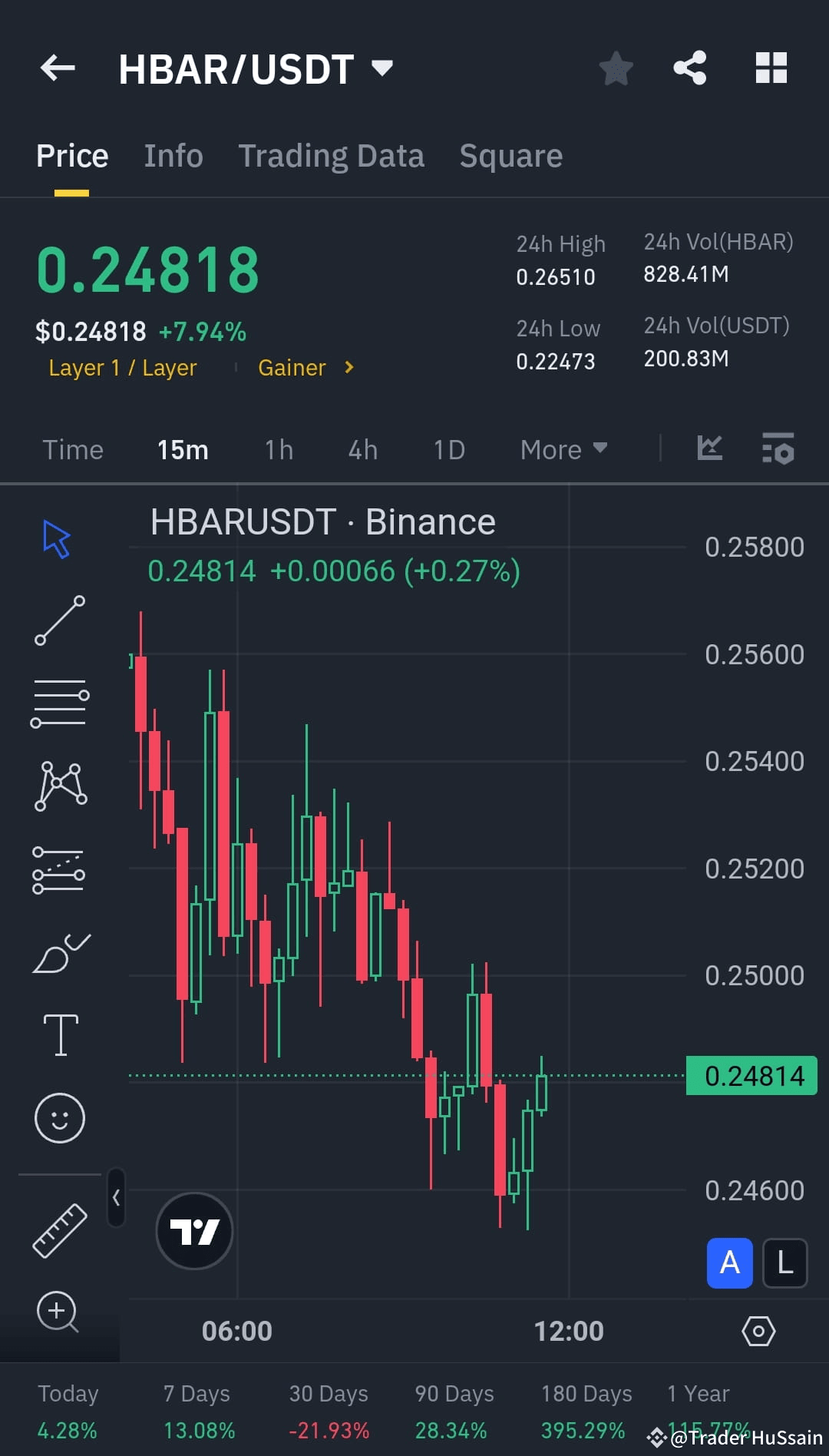Switch to the Trading Data tab
The image size is (829, 1456).
tap(332, 155)
